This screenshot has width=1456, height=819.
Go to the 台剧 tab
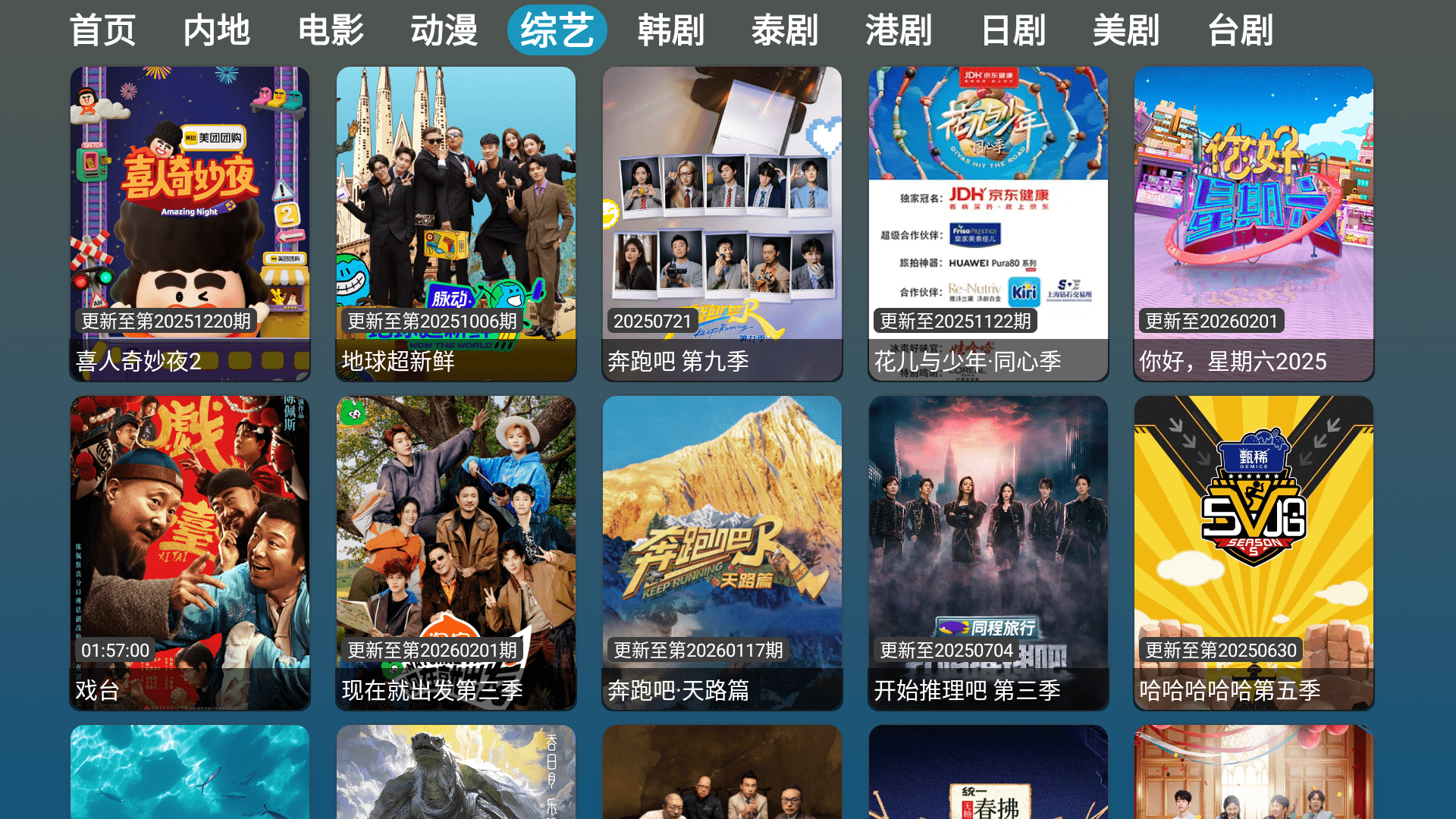[1241, 30]
